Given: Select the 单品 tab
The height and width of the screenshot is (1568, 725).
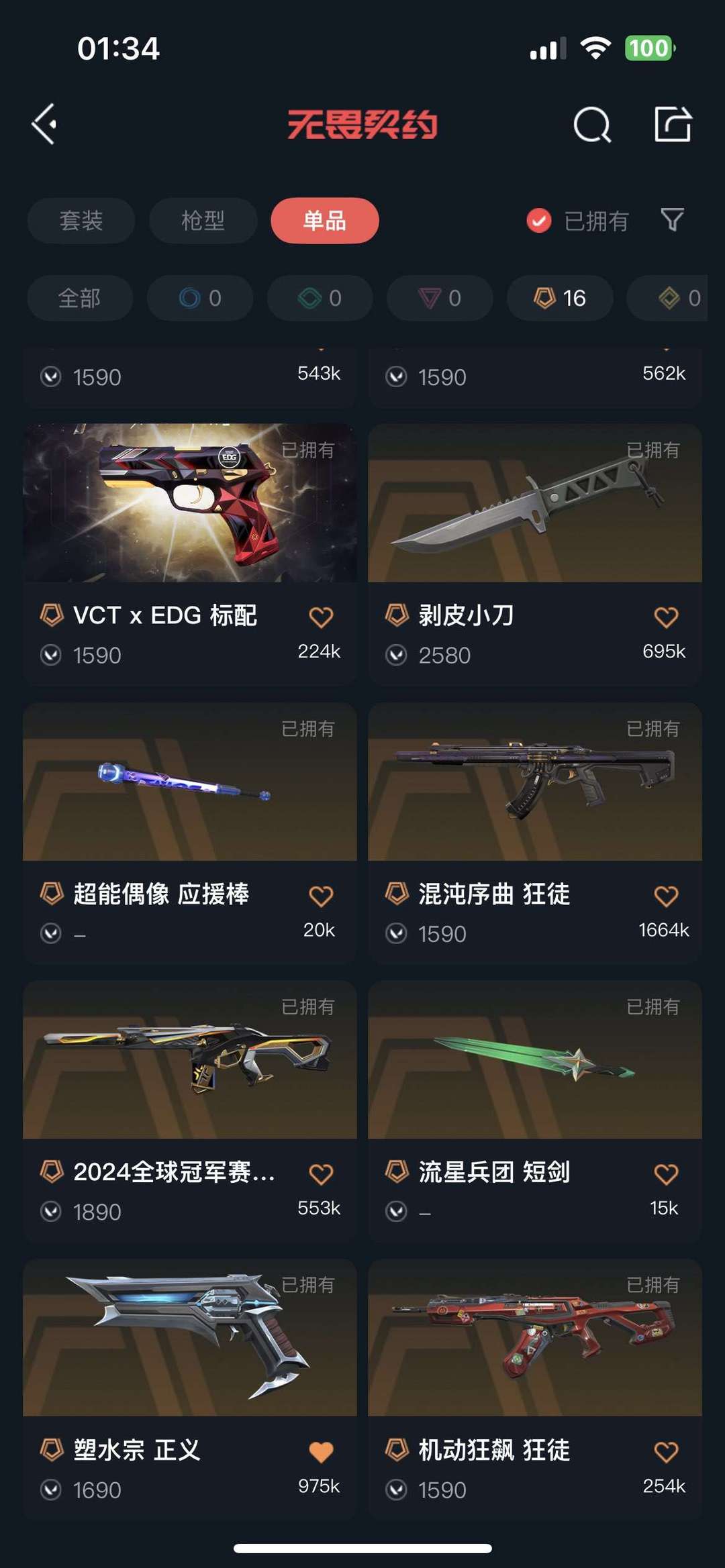Looking at the screenshot, I should coord(324,221).
